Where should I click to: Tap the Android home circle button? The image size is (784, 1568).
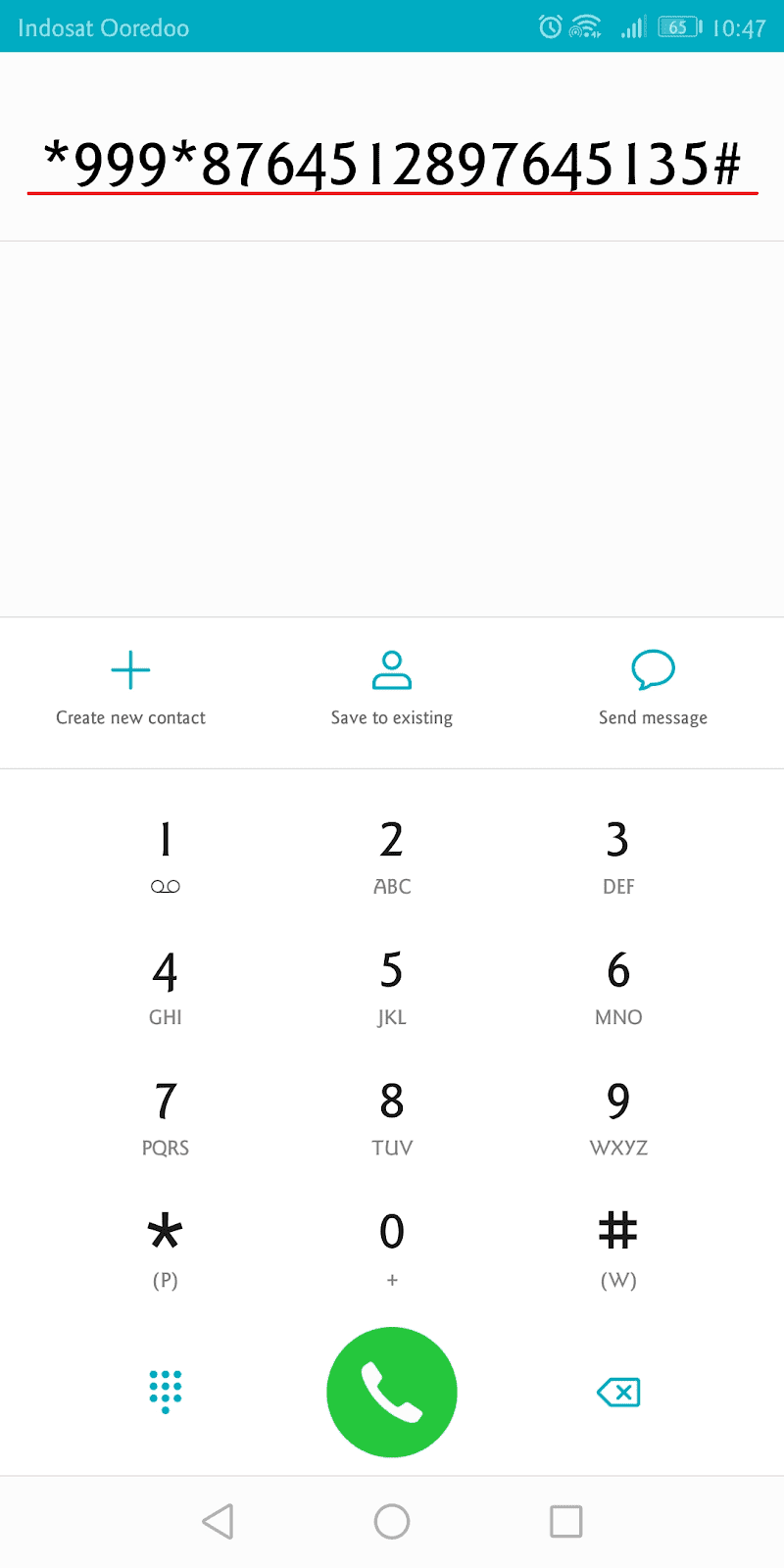point(392,1521)
